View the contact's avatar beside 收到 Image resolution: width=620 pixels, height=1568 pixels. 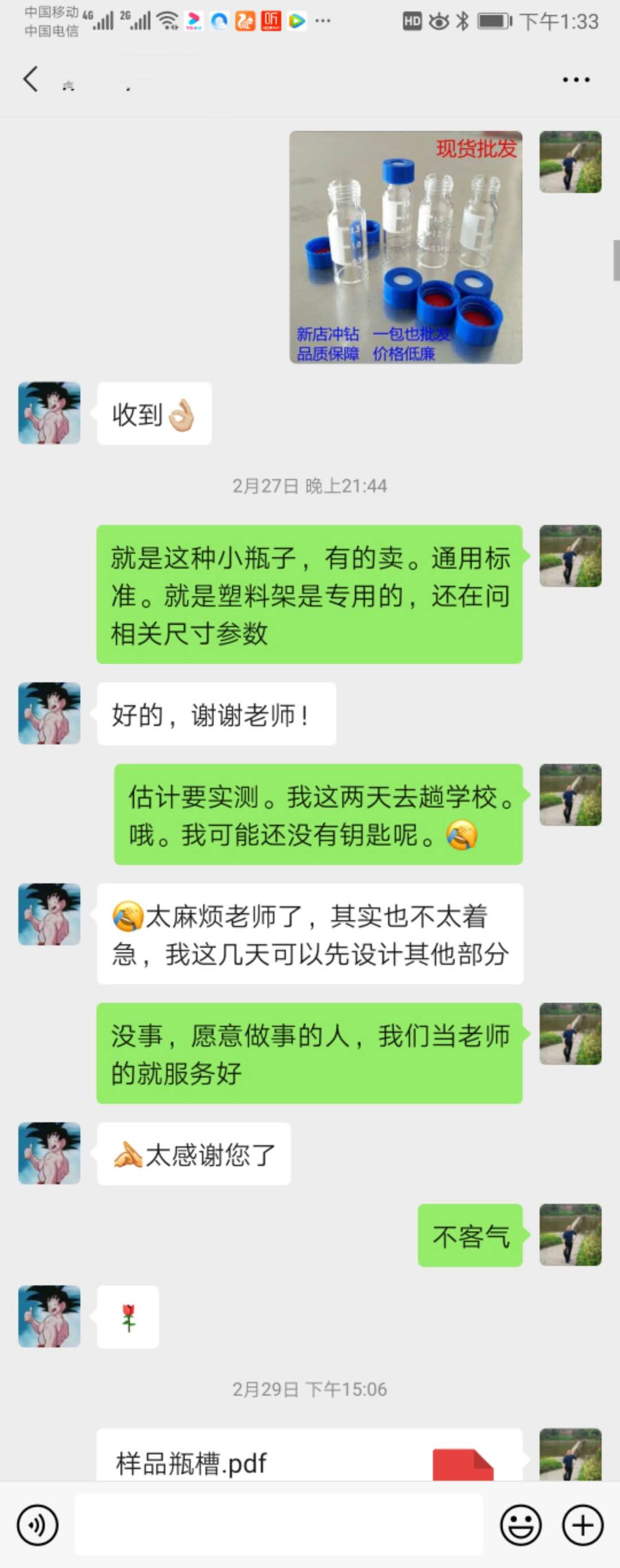(x=49, y=413)
